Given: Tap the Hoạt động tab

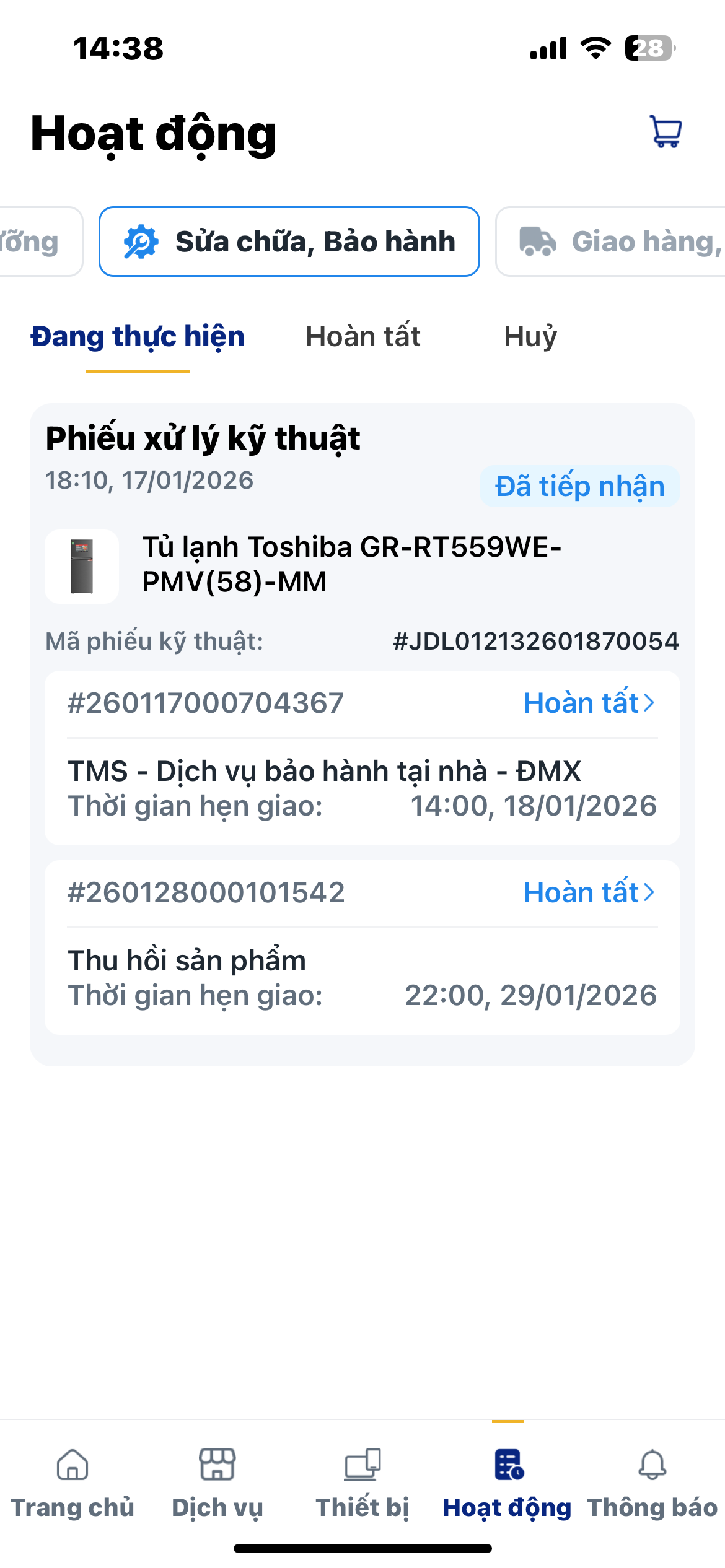Looking at the screenshot, I should point(507,1484).
